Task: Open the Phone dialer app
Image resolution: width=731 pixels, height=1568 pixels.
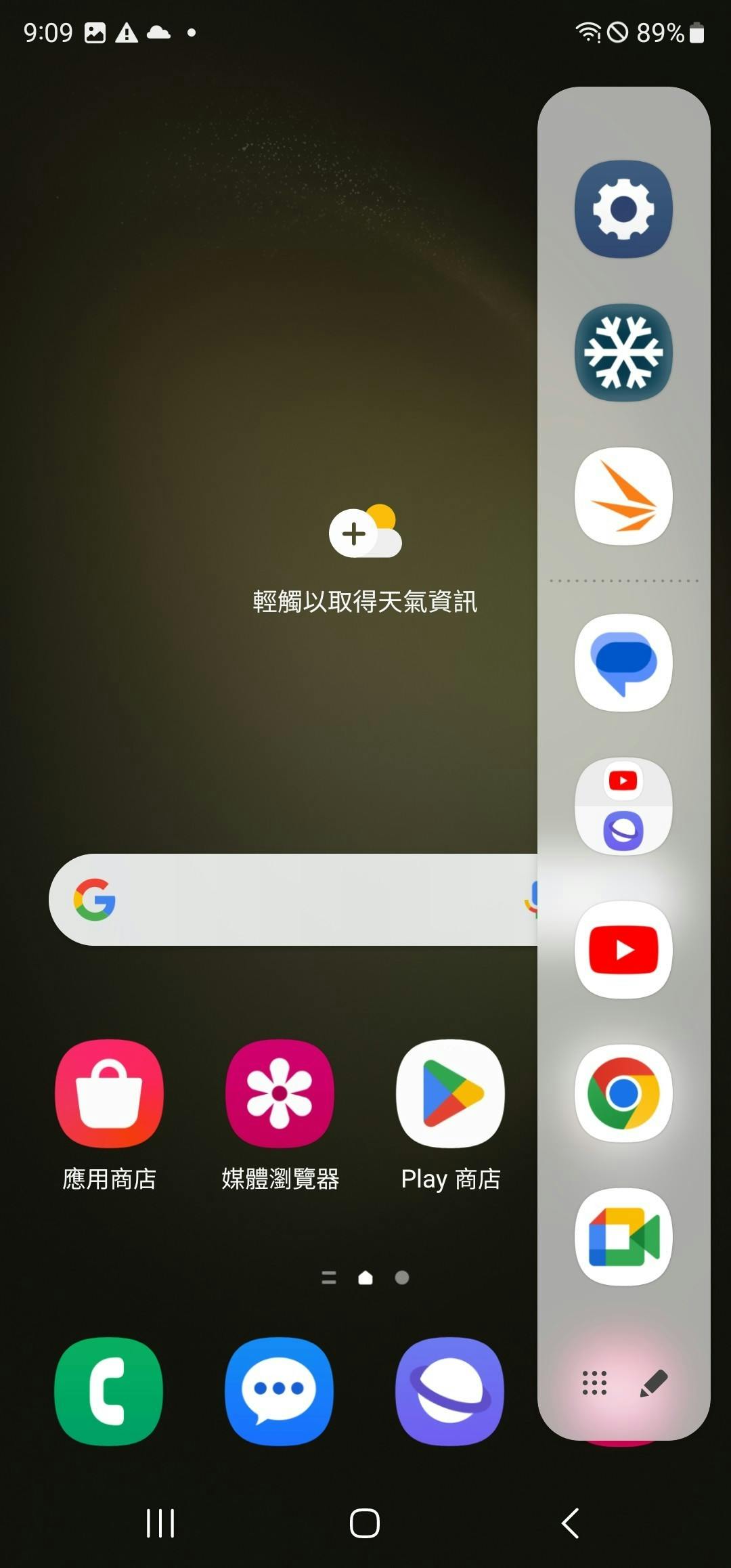Action: click(x=109, y=1391)
